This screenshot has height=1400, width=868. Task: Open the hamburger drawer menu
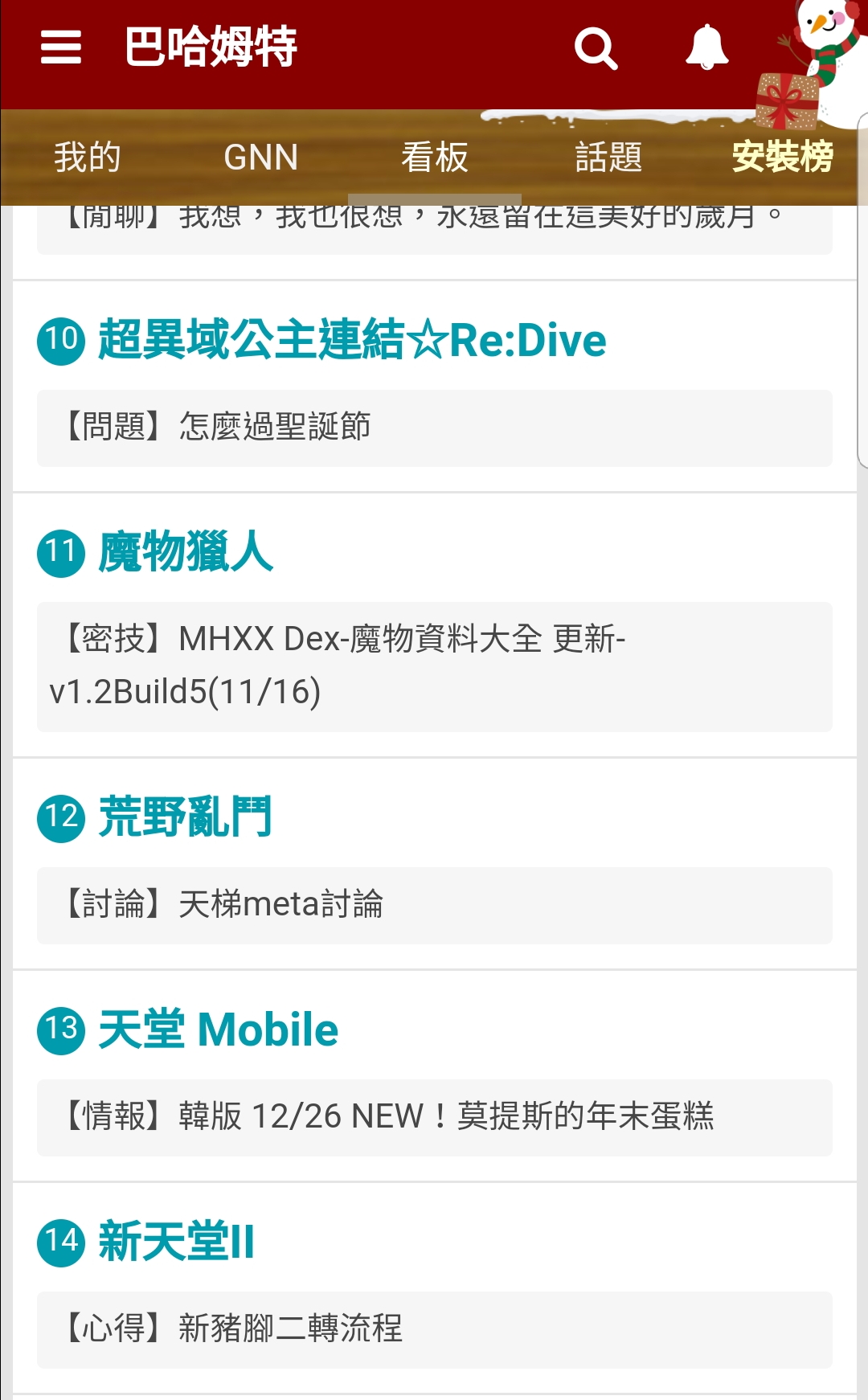61,47
